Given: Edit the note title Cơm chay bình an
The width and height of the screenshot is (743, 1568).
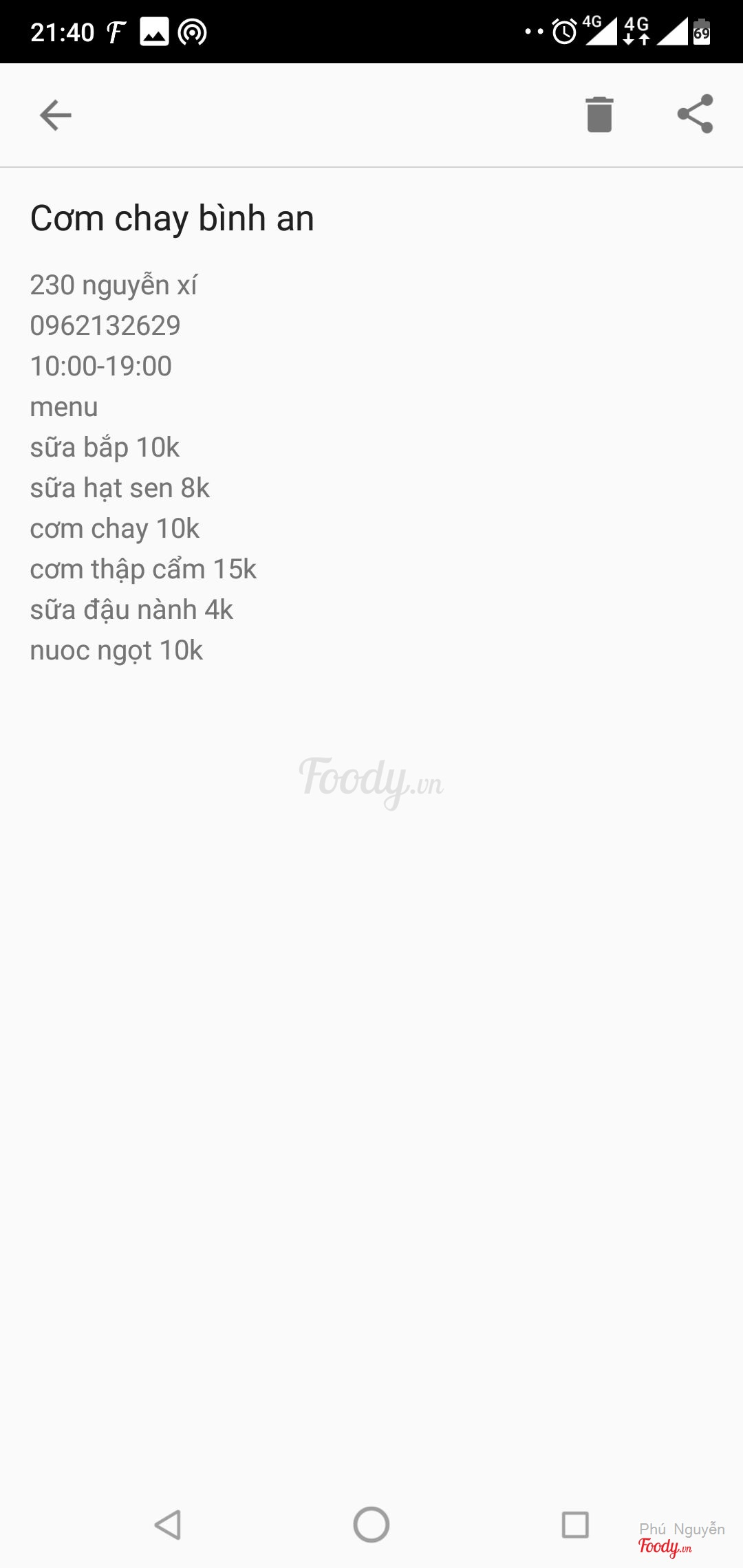Looking at the screenshot, I should 172,219.
